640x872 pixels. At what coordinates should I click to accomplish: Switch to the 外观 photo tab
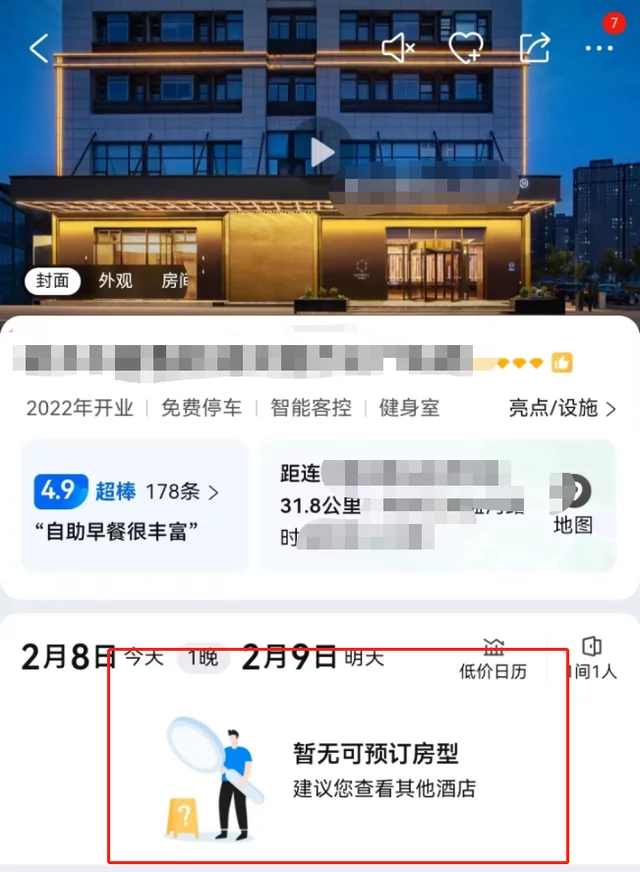point(115,281)
